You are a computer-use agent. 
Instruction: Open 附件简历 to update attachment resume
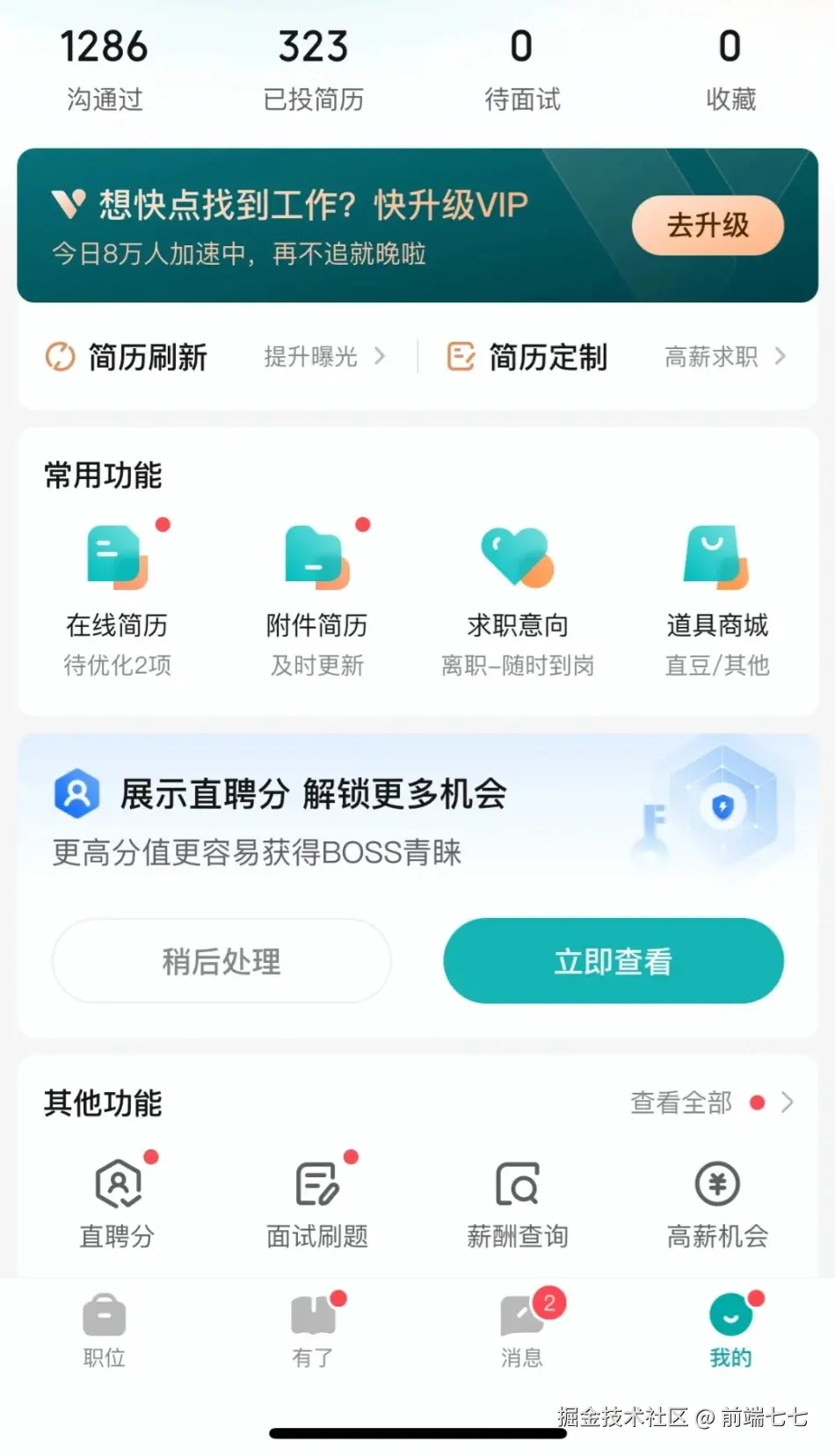(x=316, y=556)
